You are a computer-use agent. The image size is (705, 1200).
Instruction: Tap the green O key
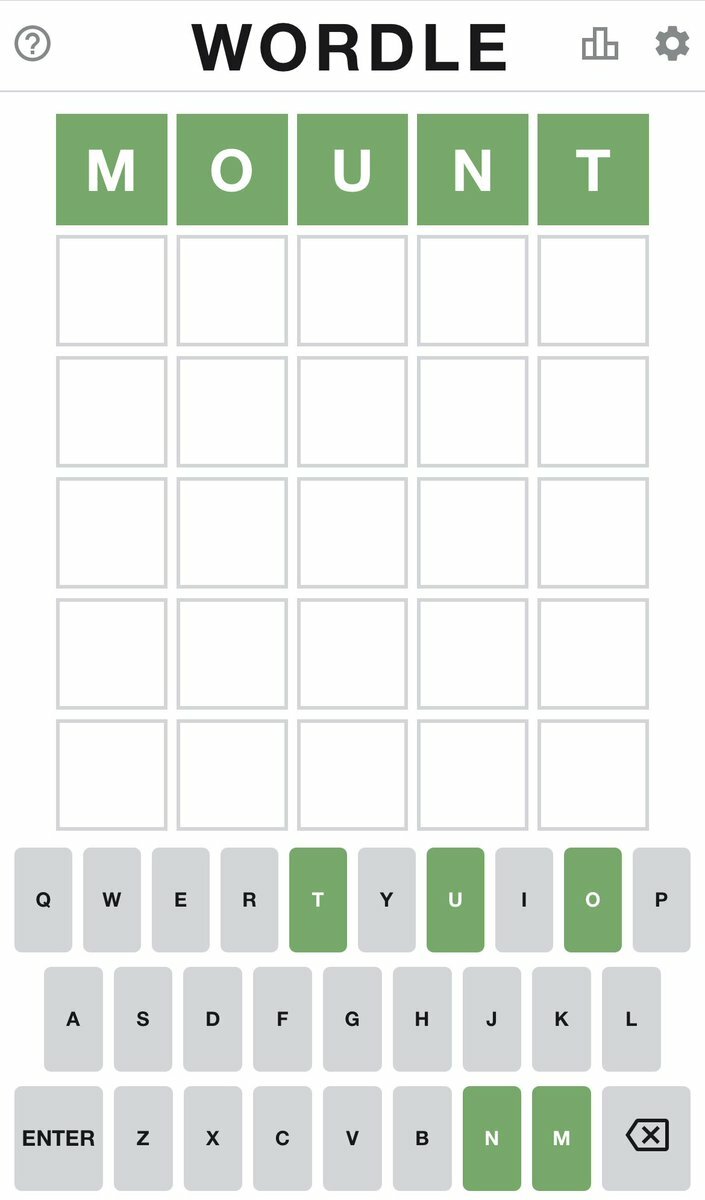pos(593,900)
